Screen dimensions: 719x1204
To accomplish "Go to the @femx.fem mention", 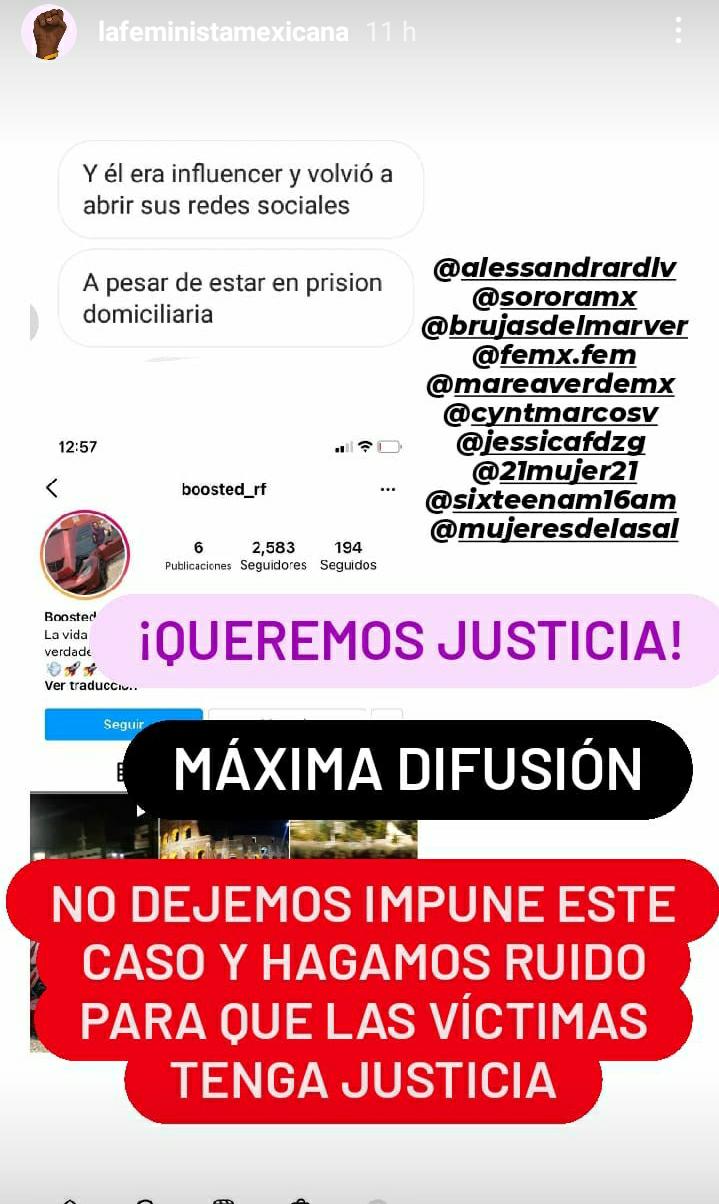I will point(554,355).
